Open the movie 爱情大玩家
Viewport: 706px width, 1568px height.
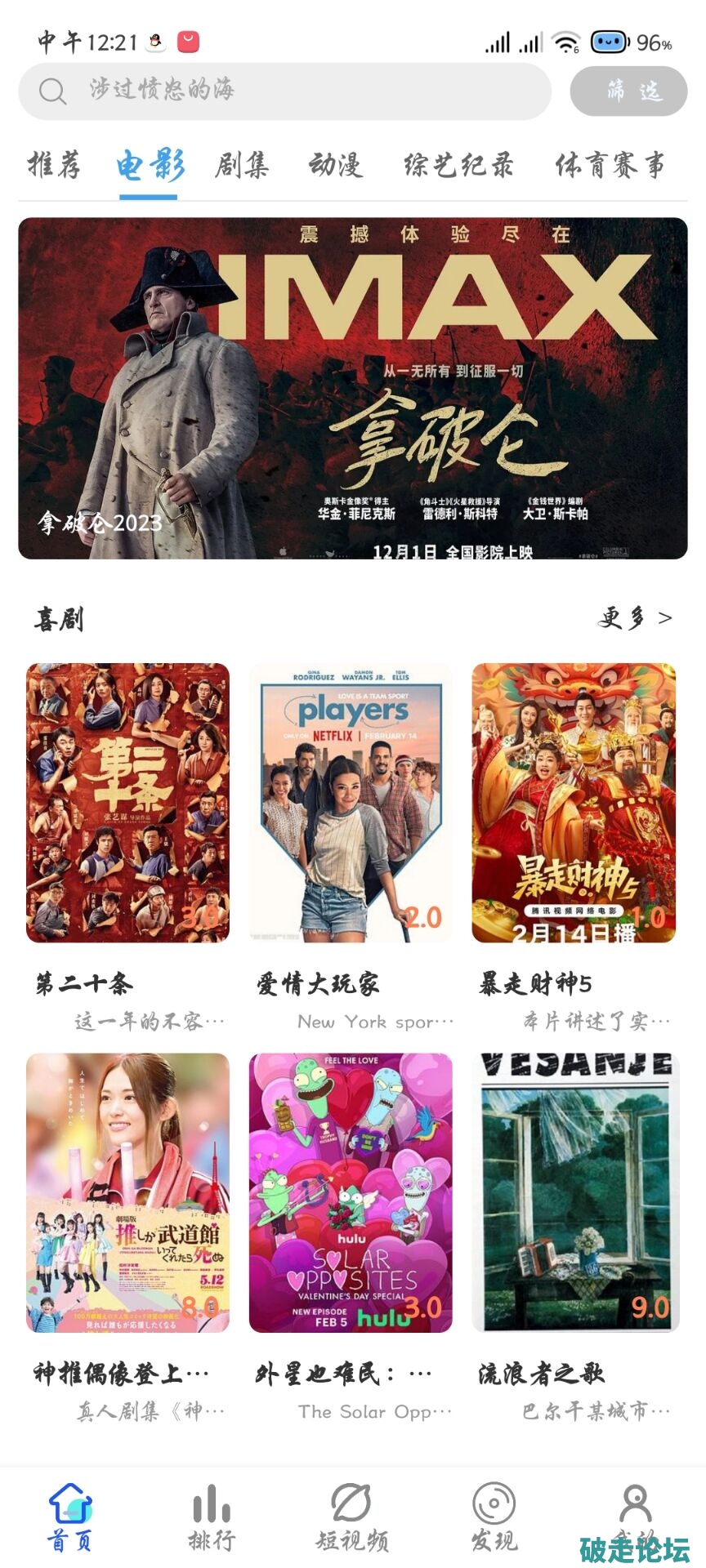[x=351, y=803]
